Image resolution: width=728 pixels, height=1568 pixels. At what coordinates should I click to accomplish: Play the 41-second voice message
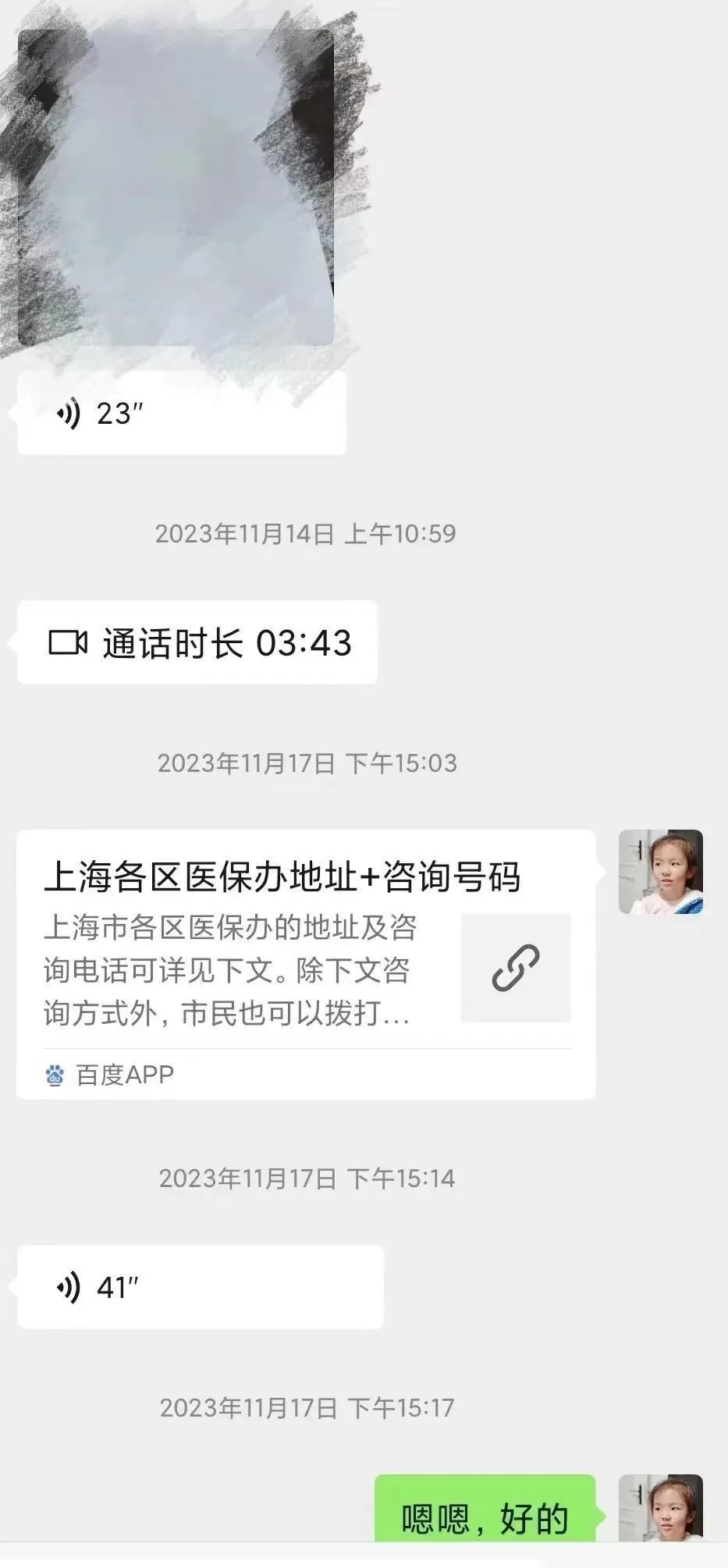coord(200,1287)
